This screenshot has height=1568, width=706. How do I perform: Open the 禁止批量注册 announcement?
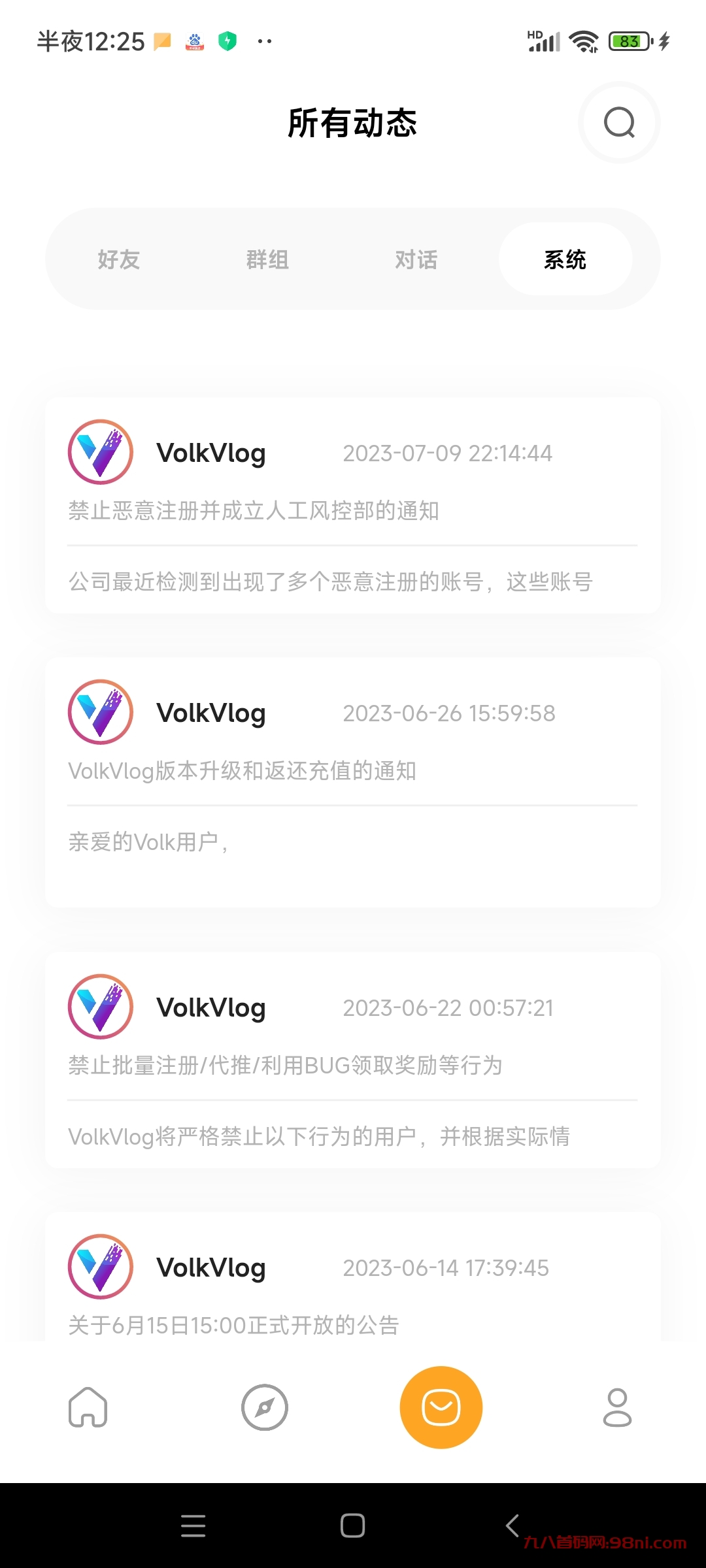(x=353, y=1065)
